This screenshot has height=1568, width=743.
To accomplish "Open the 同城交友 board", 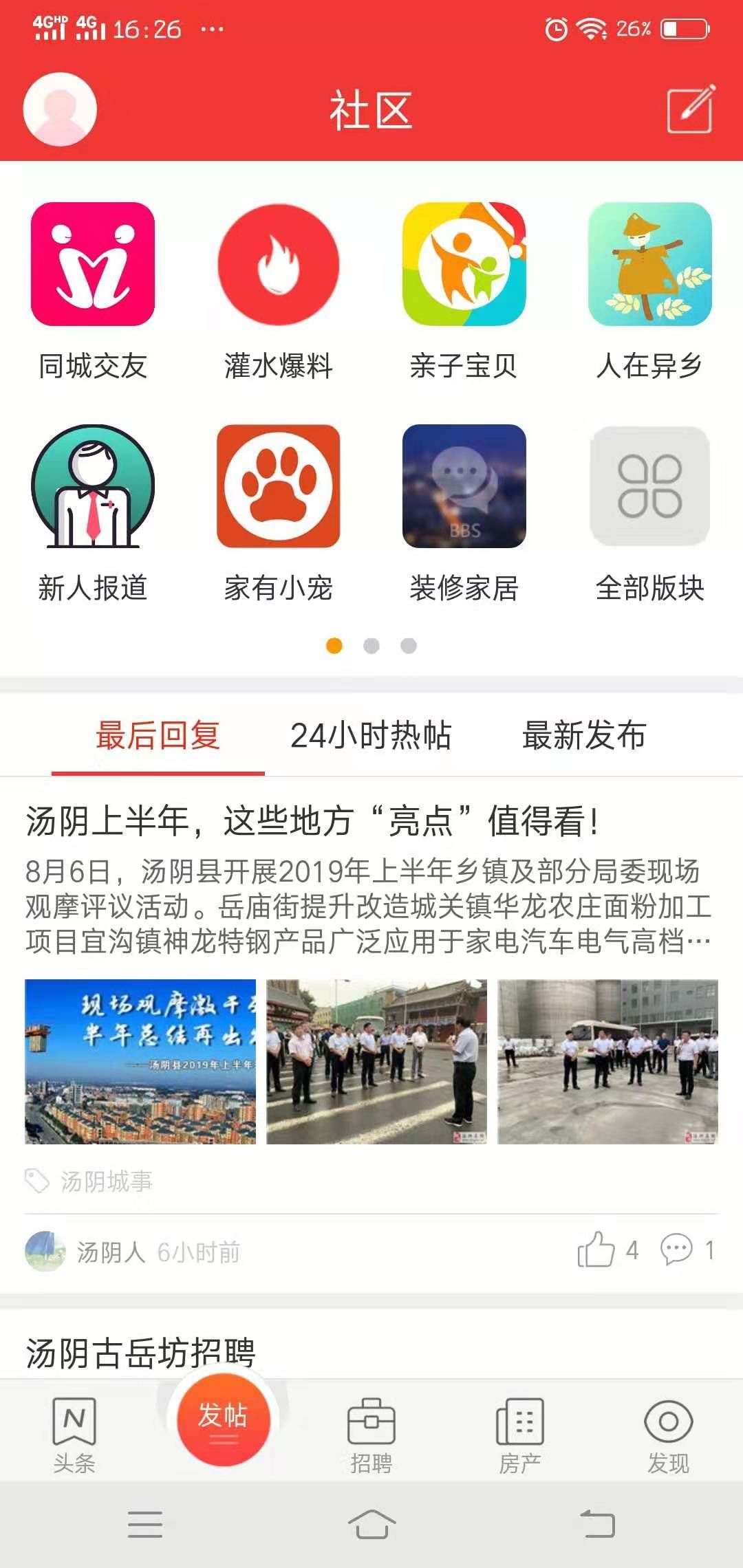I will 93,265.
